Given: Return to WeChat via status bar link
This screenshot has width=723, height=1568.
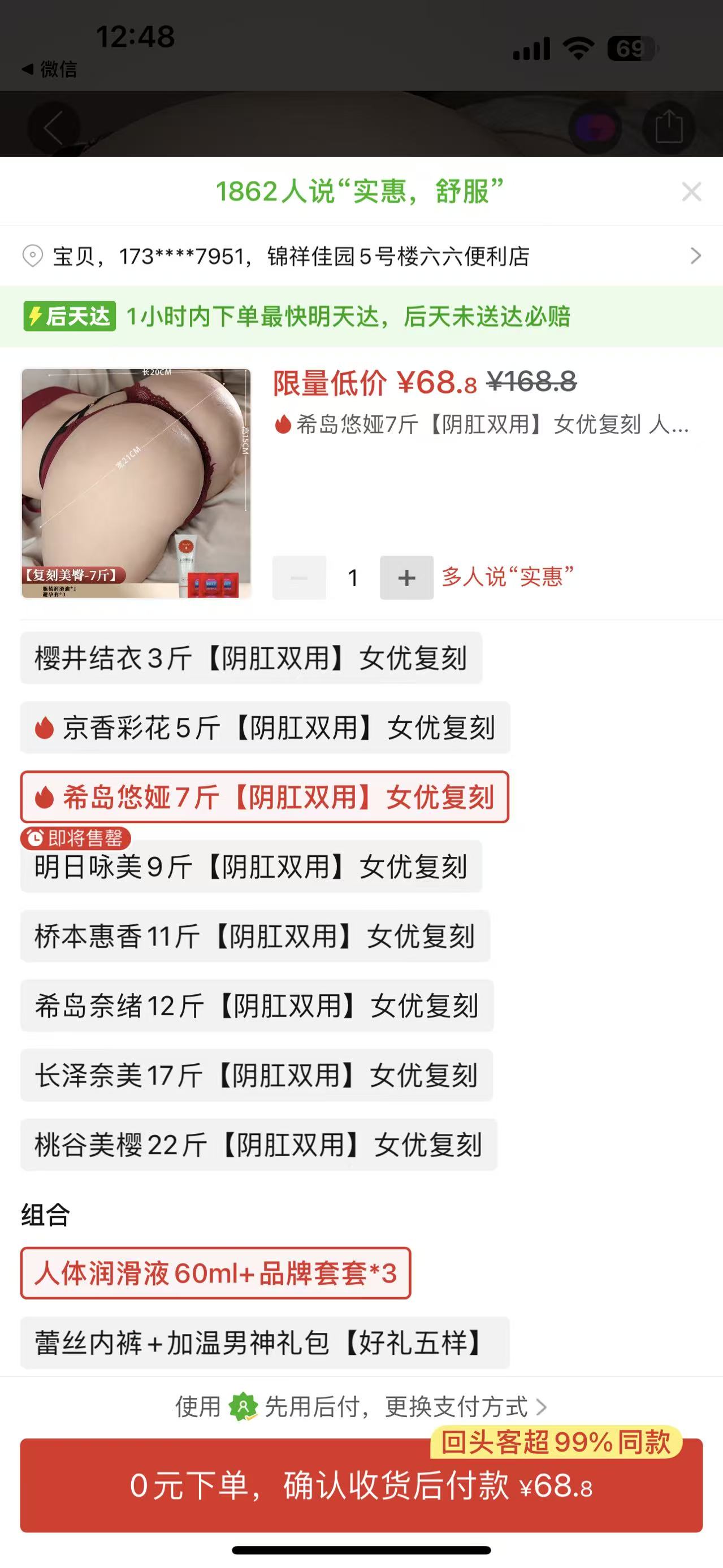Looking at the screenshot, I should pyautogui.click(x=50, y=70).
